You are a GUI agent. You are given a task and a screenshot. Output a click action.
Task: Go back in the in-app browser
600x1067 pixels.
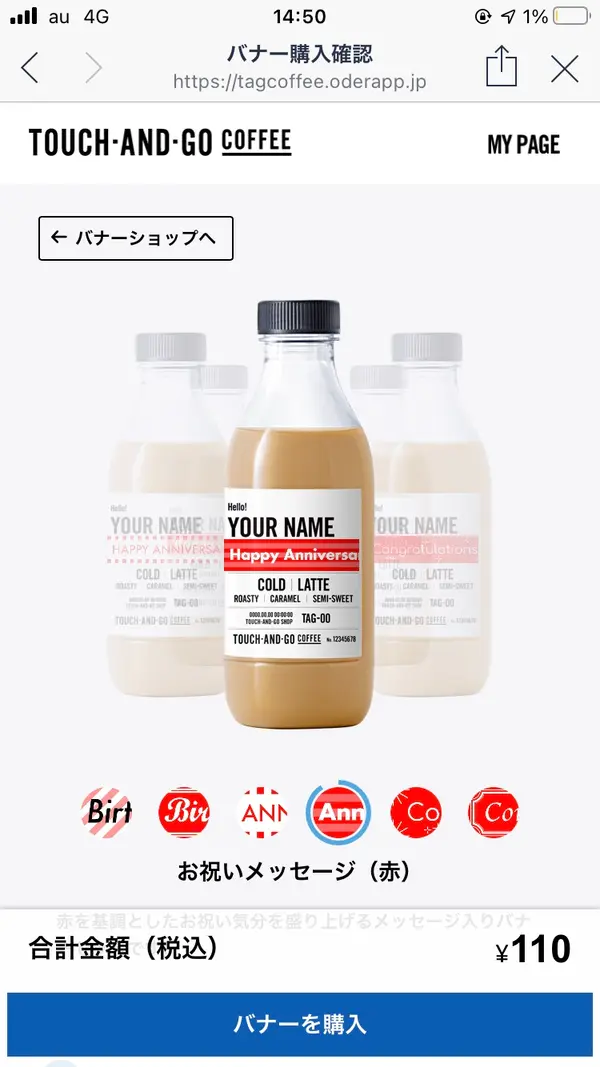30,68
